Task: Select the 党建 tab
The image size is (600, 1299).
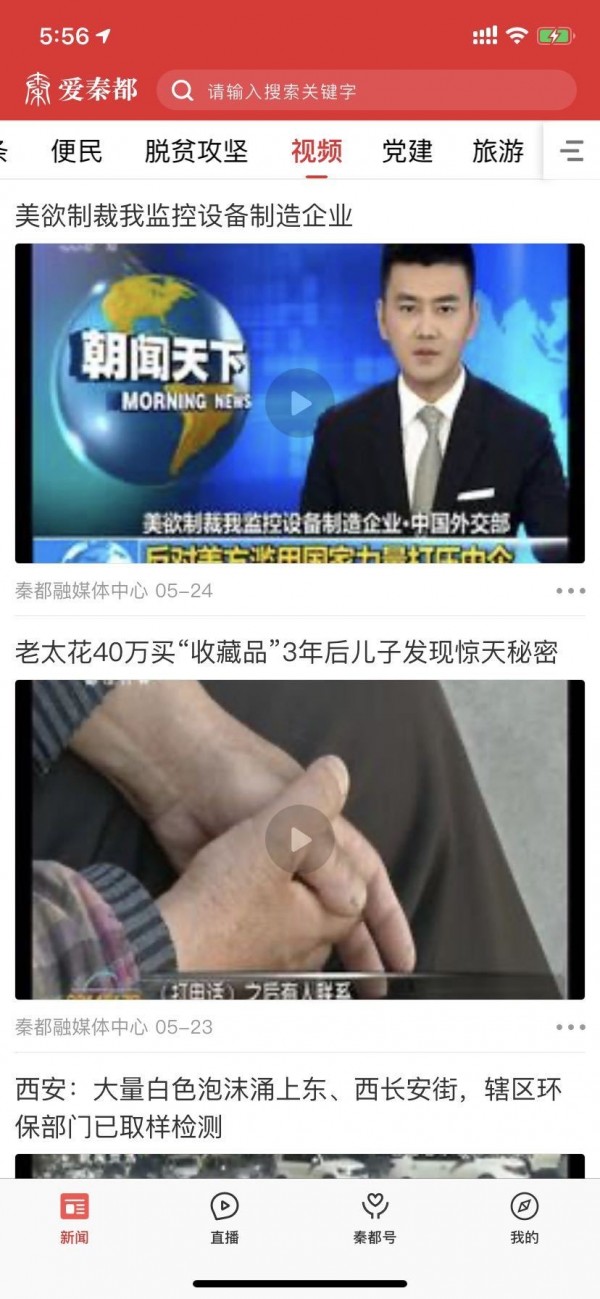Action: pos(407,151)
